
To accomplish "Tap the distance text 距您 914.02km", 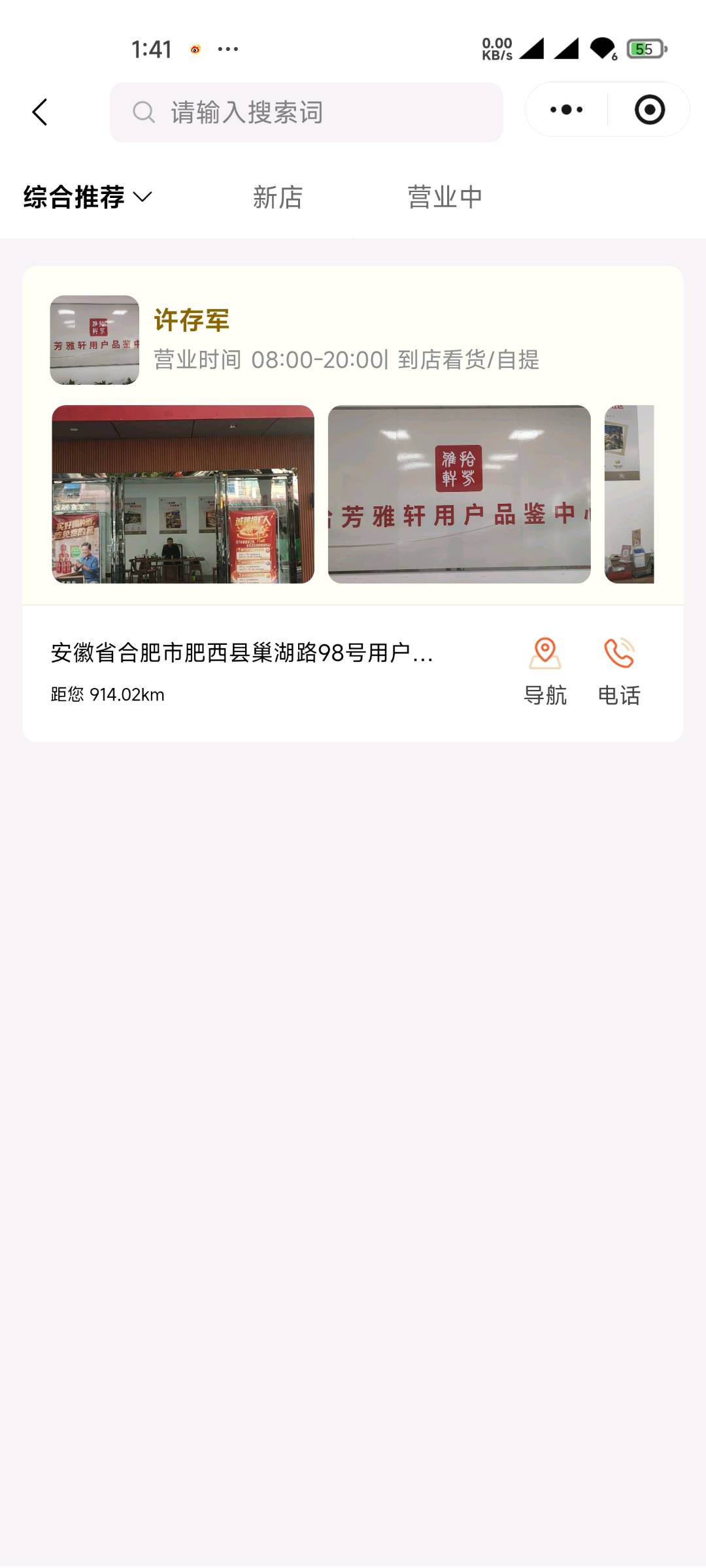I will coord(106,694).
